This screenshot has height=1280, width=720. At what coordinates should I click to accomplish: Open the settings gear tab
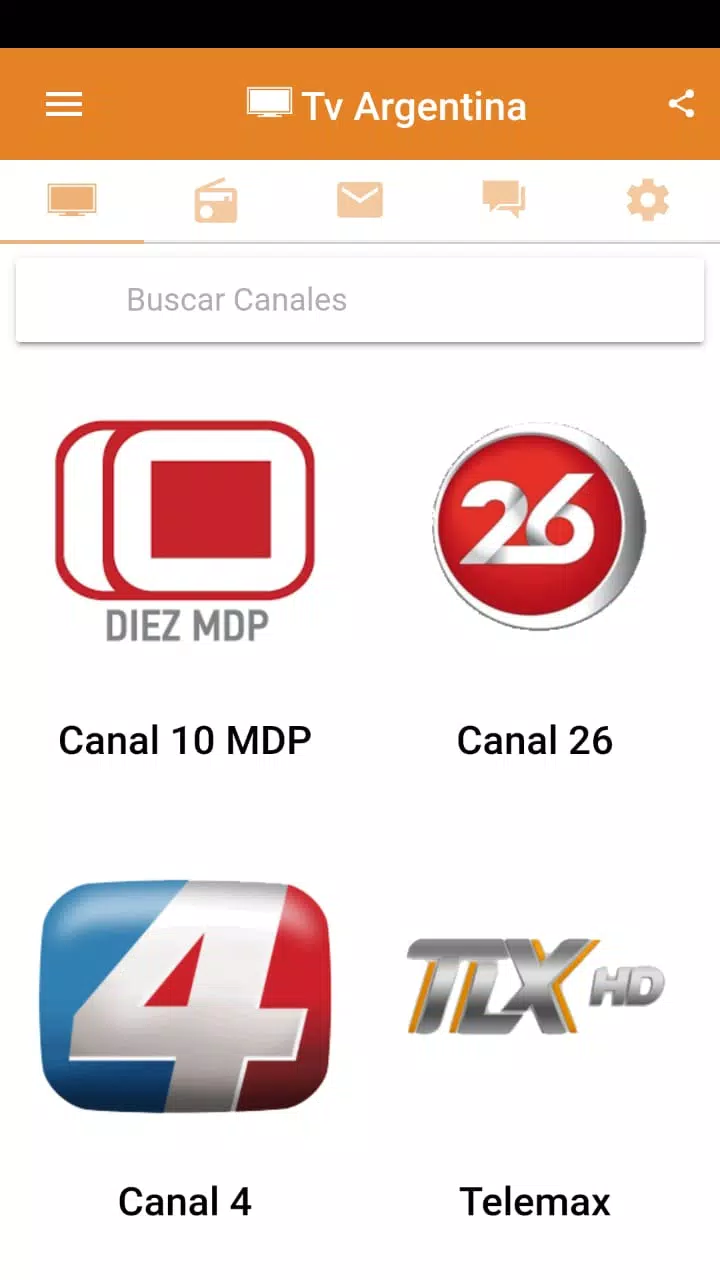click(648, 200)
